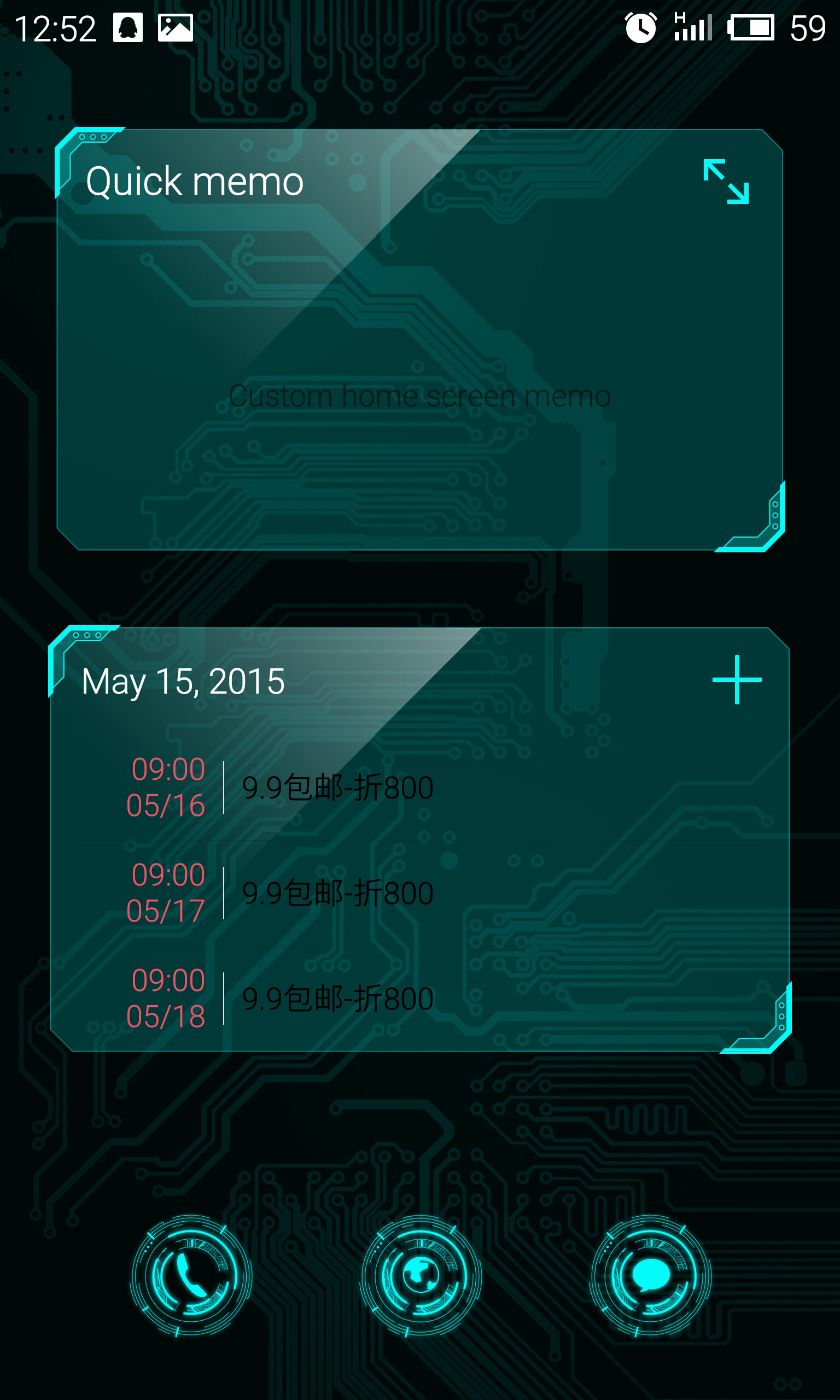
Task: Open the 05/16 09:00 event
Action: pos(337,787)
